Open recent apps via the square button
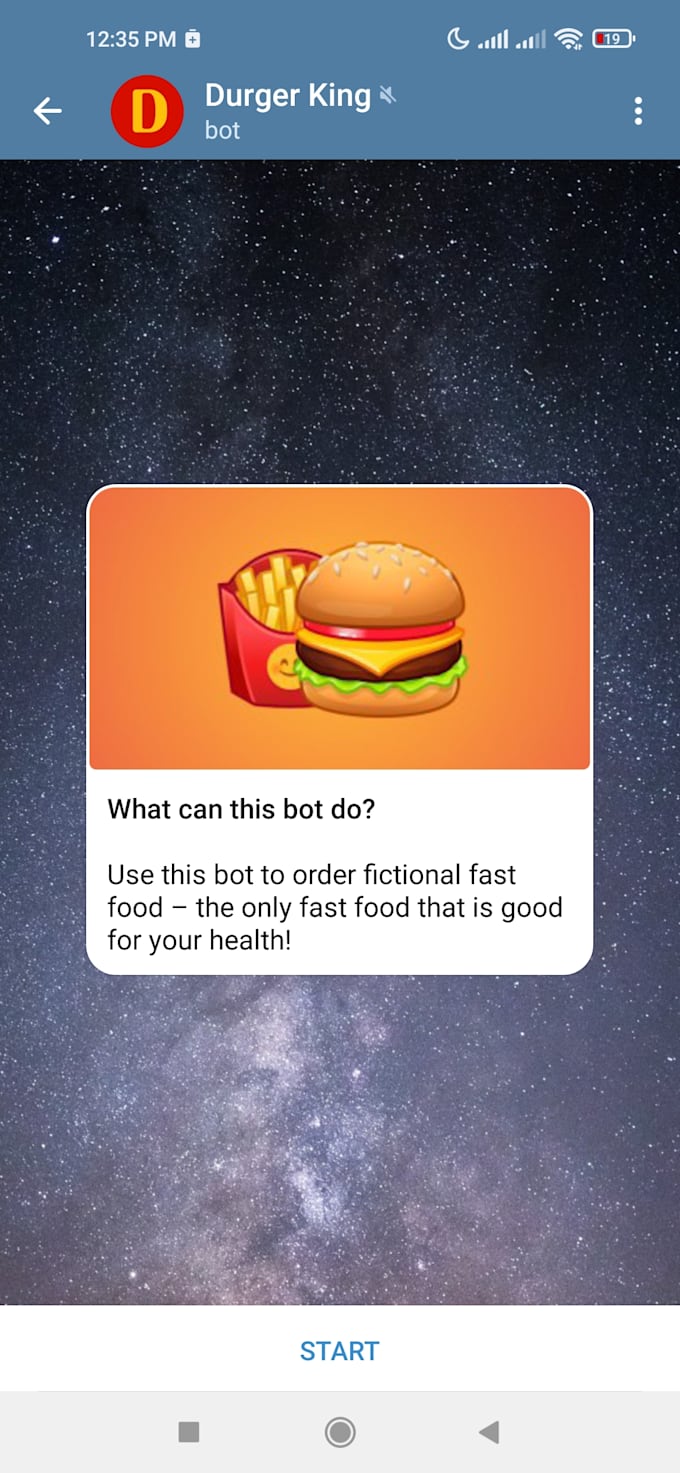680x1473 pixels. (189, 1433)
